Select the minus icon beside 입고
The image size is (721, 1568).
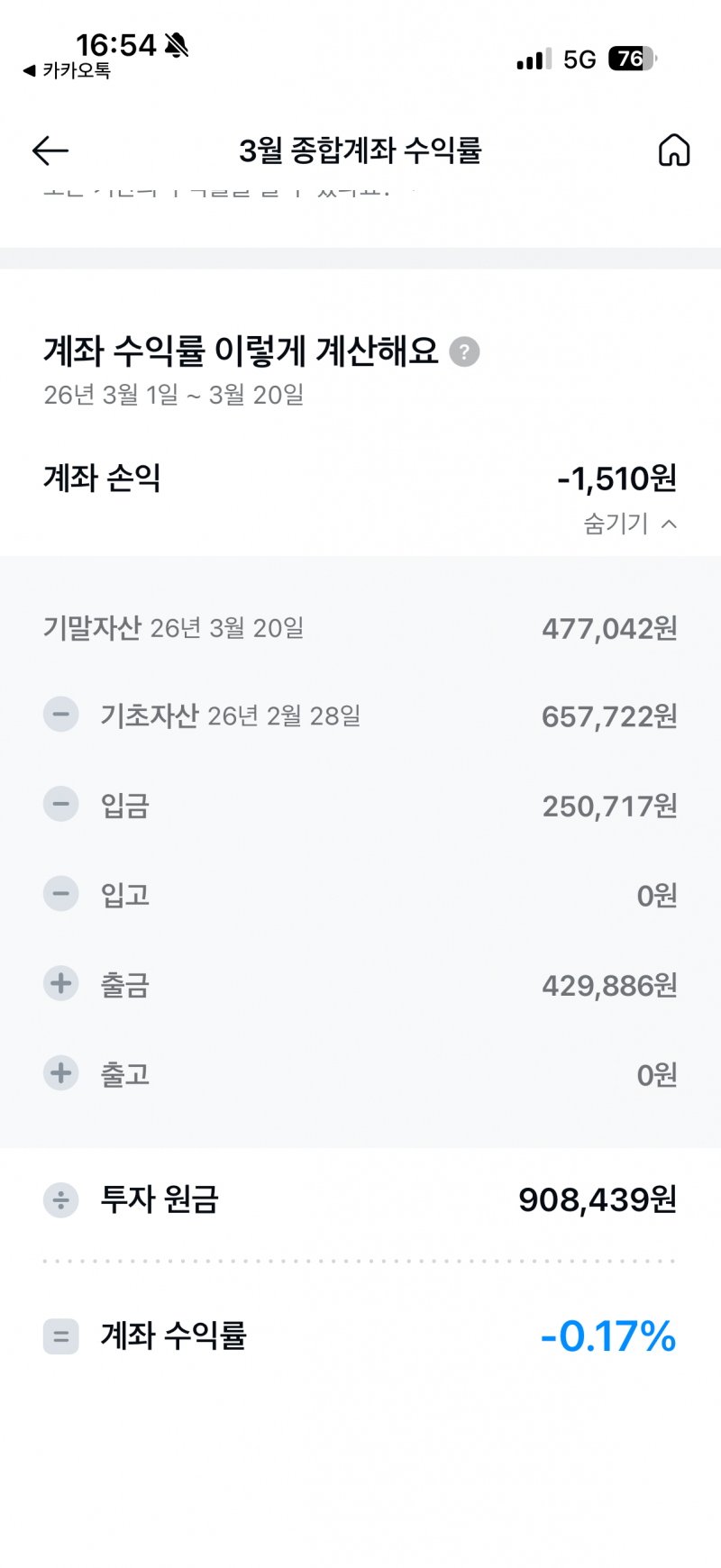pyautogui.click(x=60, y=894)
